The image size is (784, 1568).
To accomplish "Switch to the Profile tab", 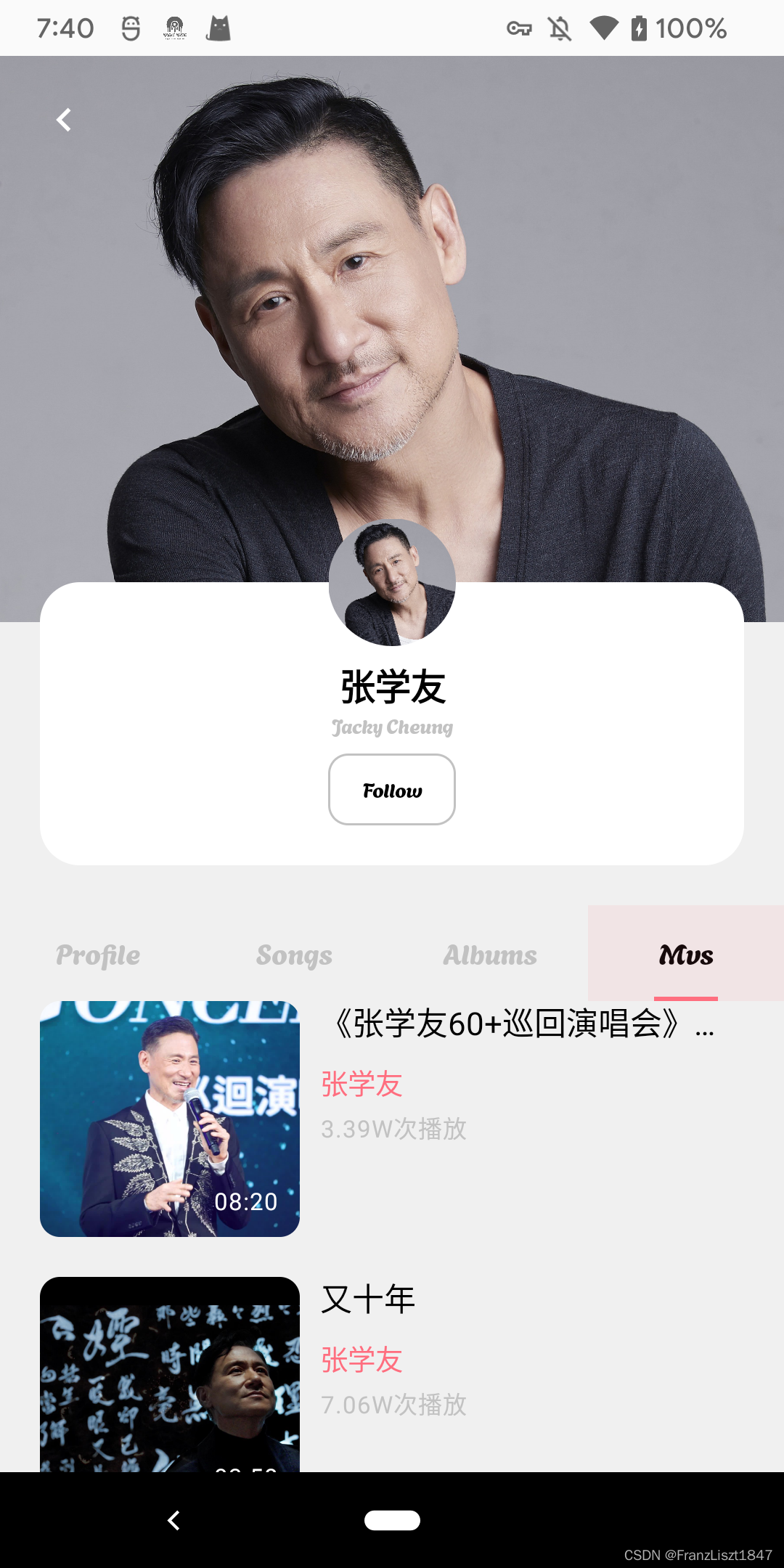I will tap(98, 955).
